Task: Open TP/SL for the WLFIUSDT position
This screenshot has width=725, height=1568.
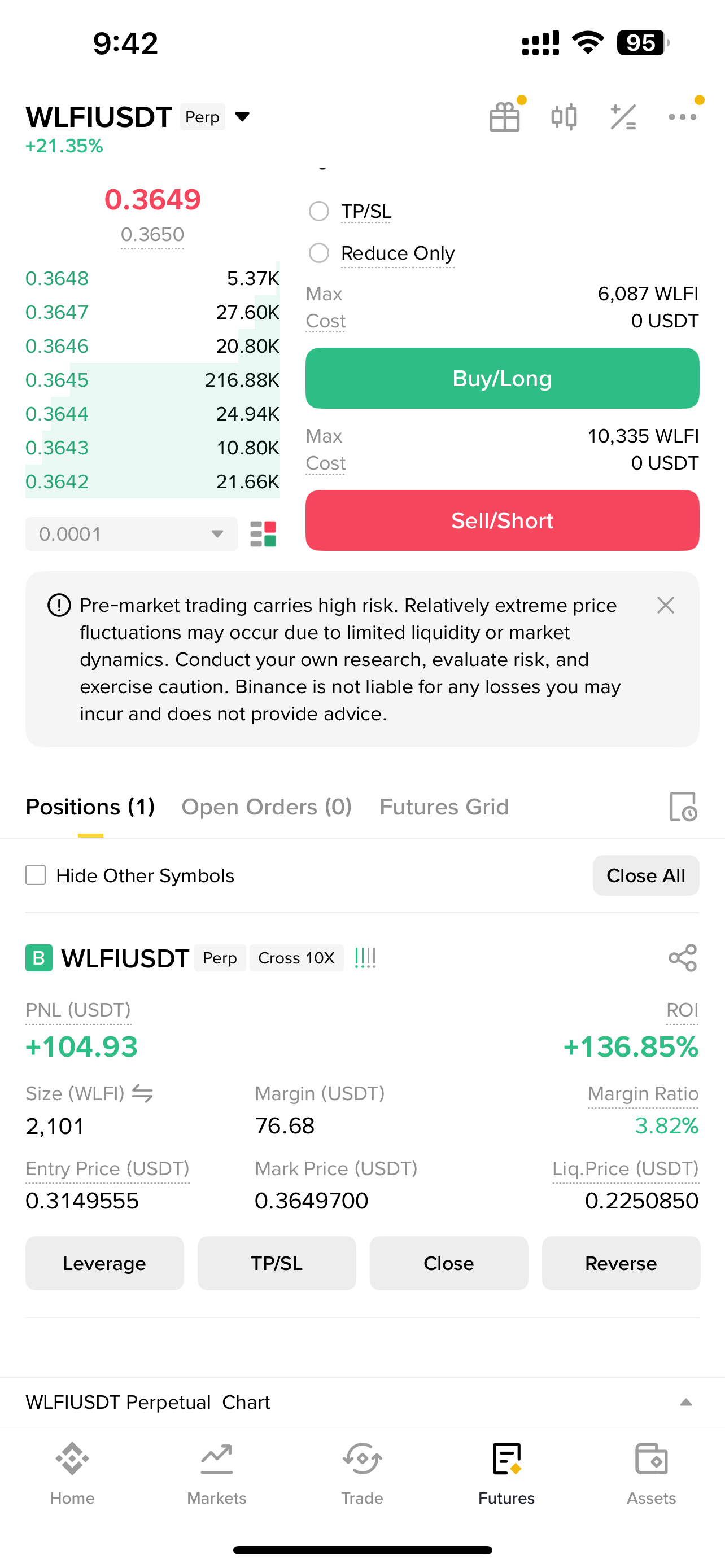Action: 277,1263
